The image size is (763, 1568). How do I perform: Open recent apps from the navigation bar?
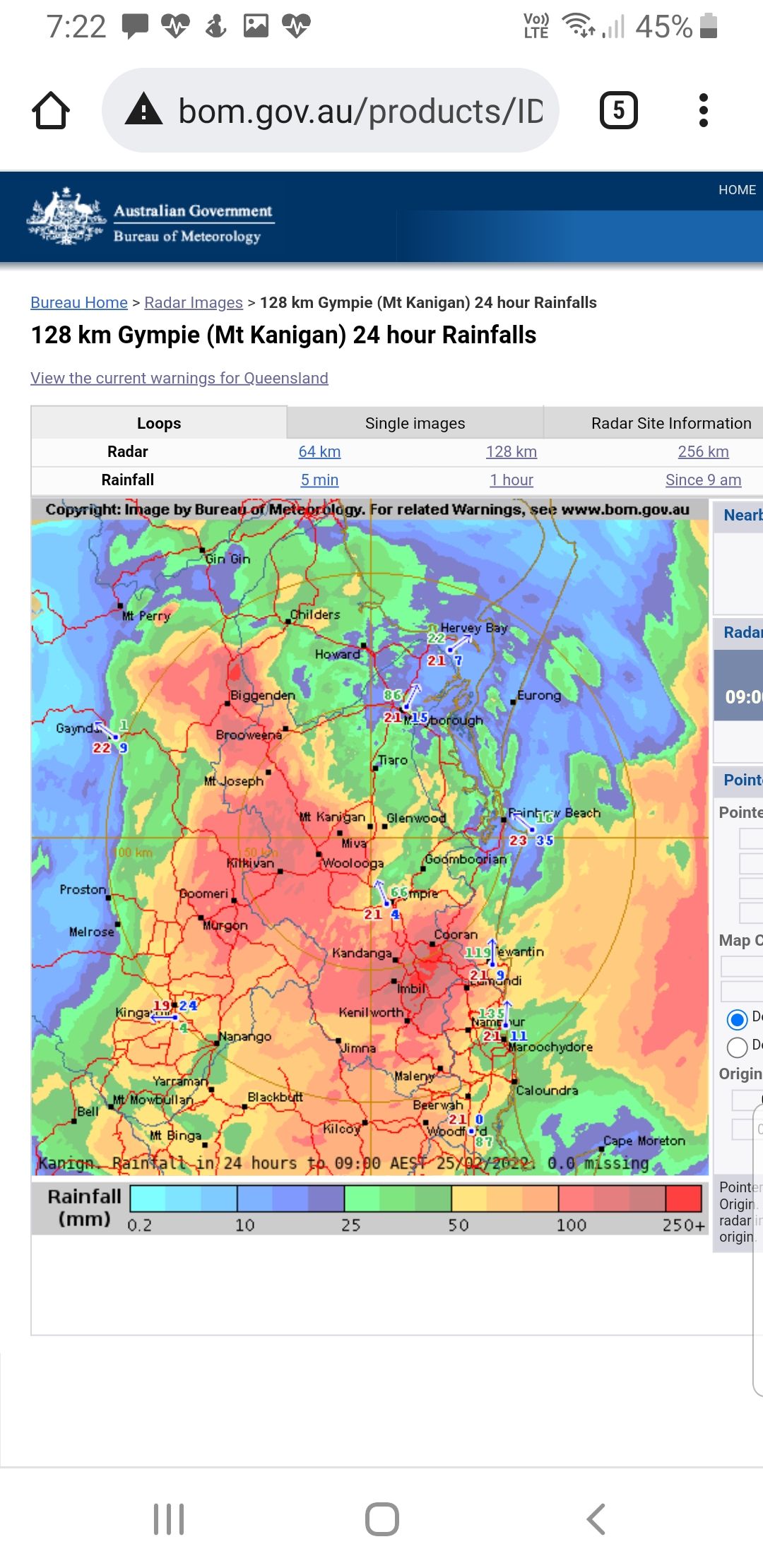169,1519
